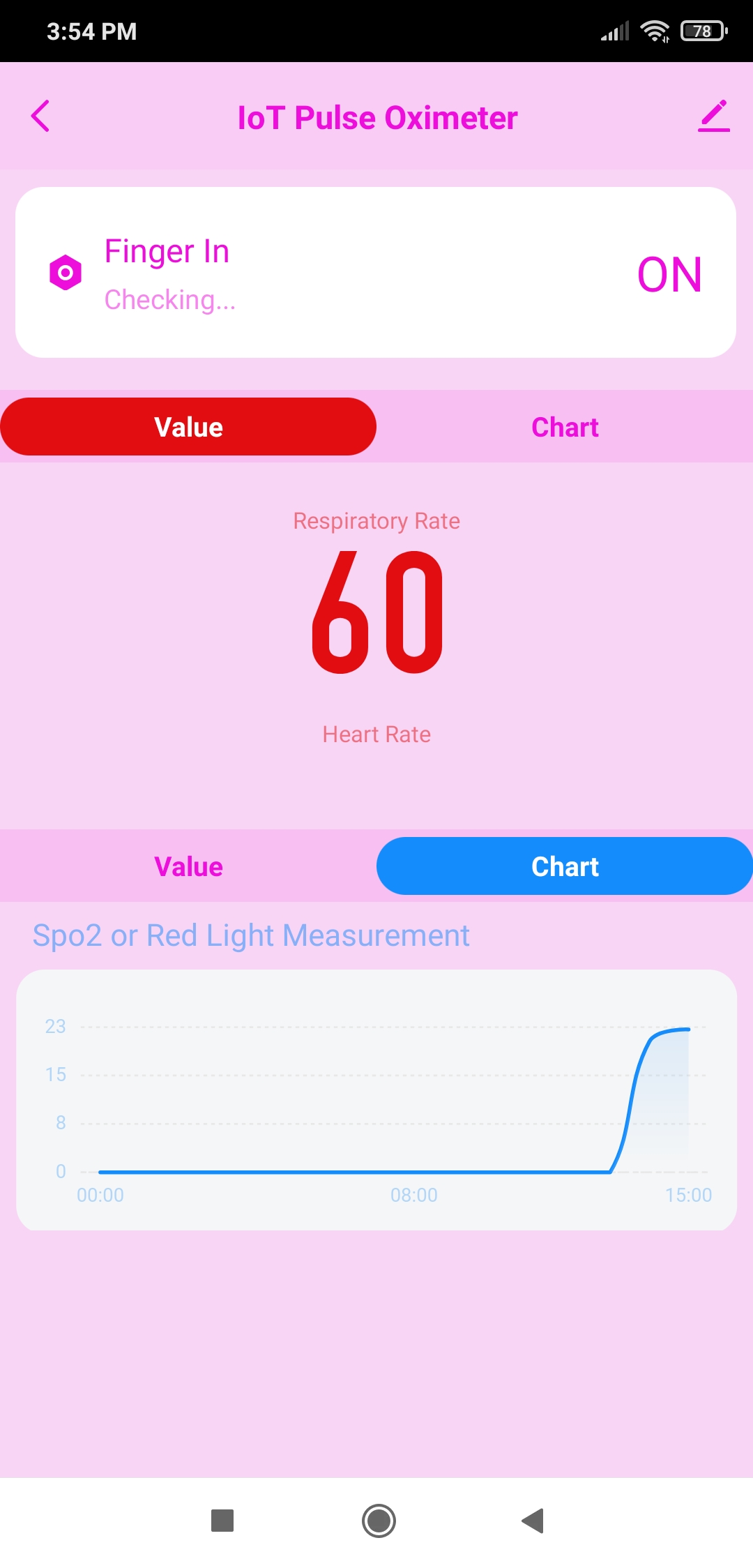Viewport: 753px width, 1568px height.
Task: Tap the system home button
Action: tap(379, 1521)
